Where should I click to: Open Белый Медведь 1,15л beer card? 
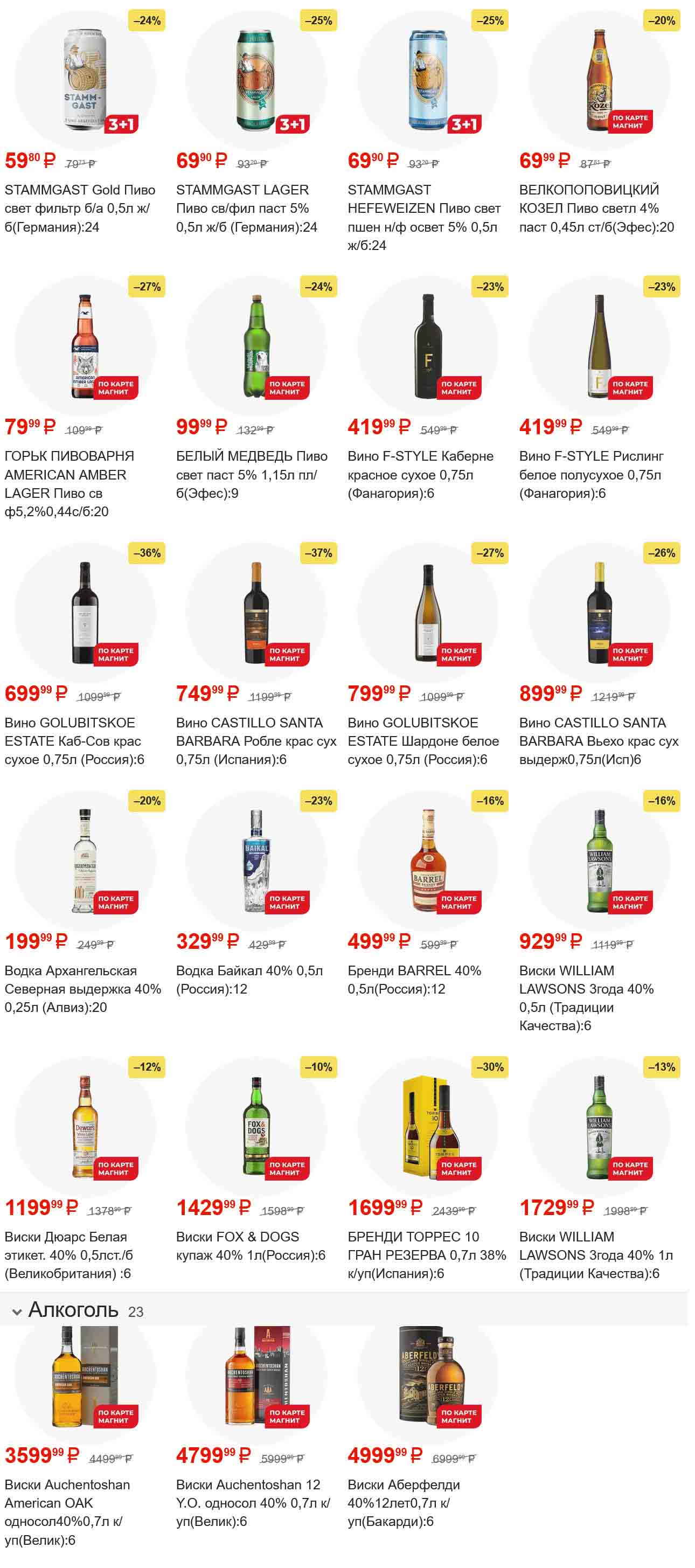pyautogui.click(x=256, y=346)
